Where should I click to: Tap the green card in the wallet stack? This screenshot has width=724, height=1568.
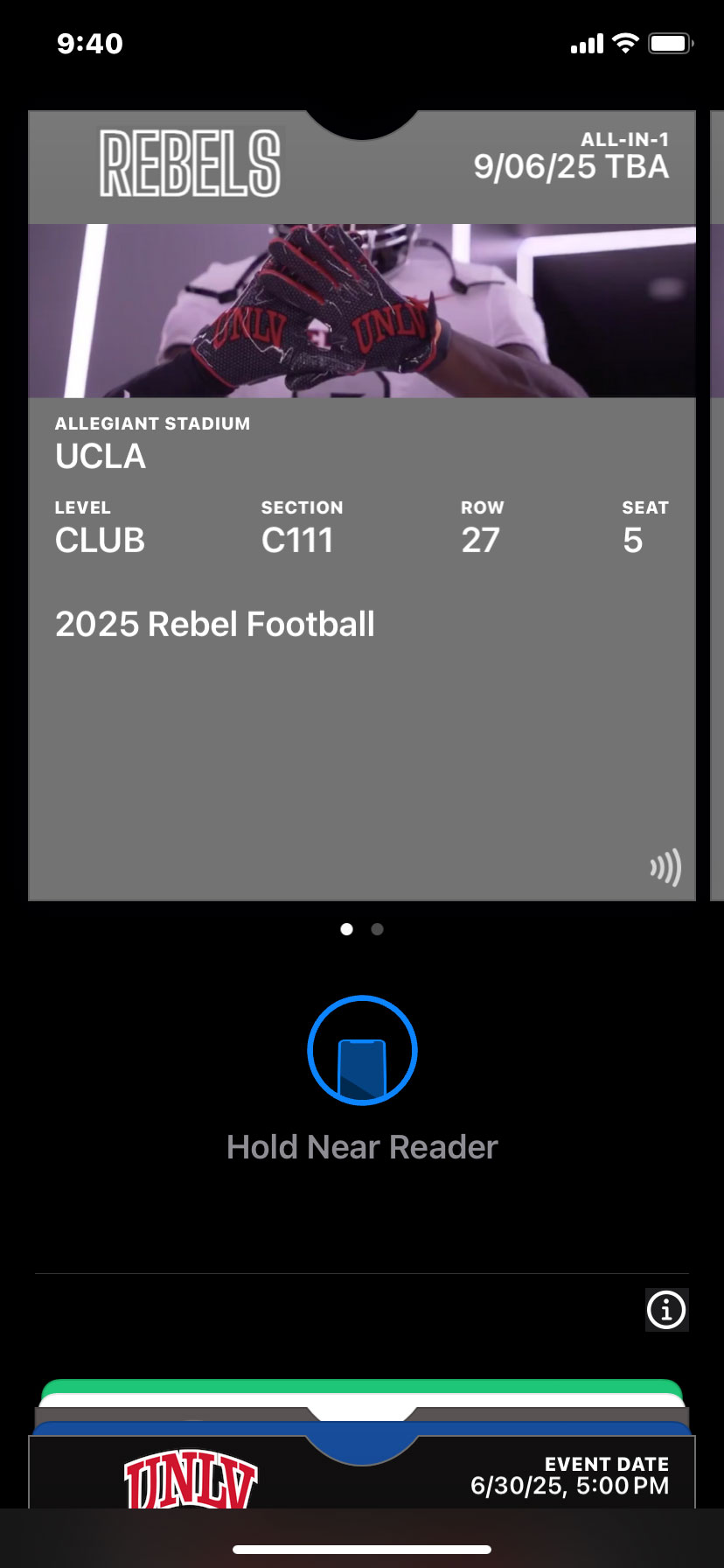362,1386
